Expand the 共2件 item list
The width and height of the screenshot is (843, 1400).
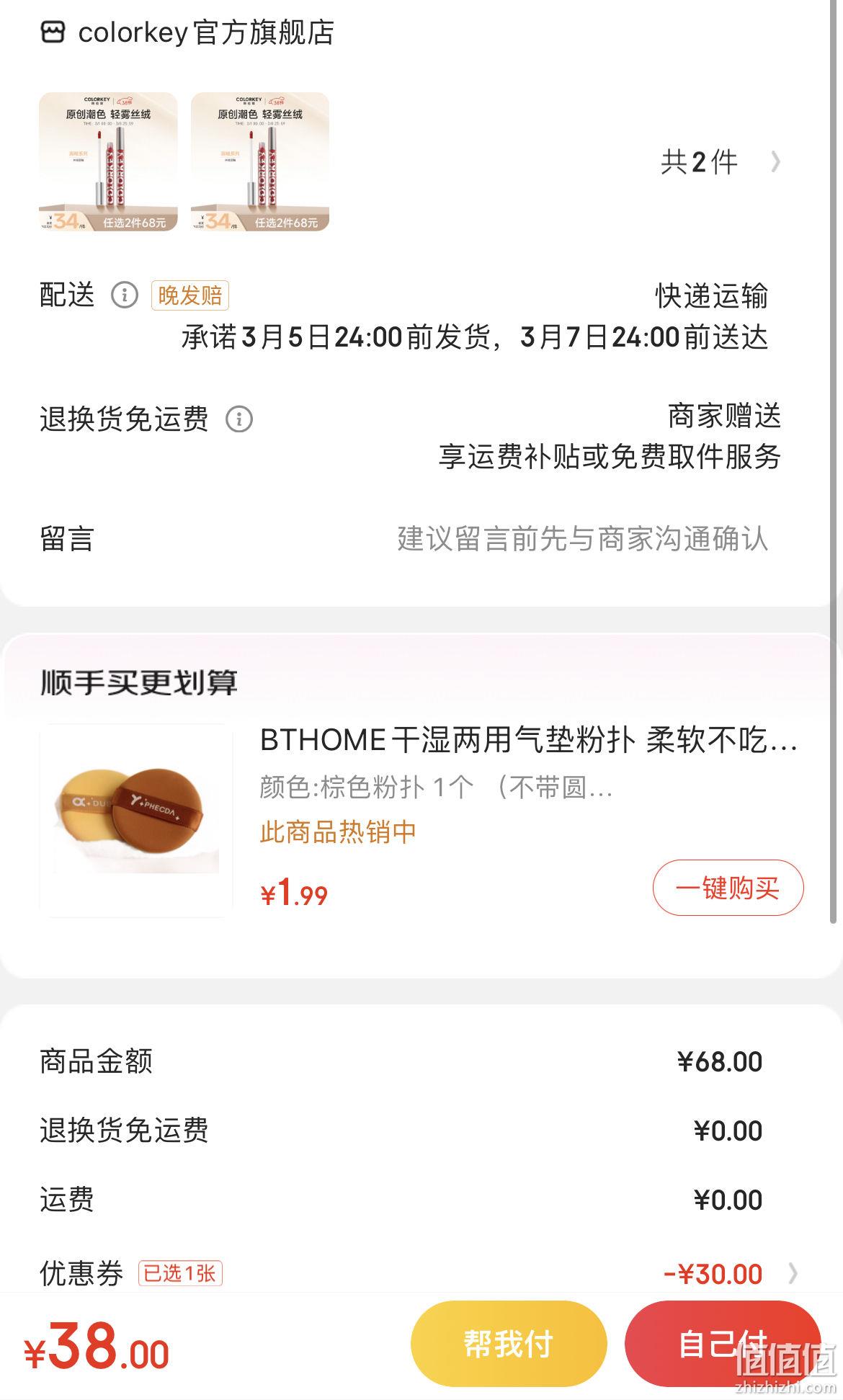click(x=721, y=162)
